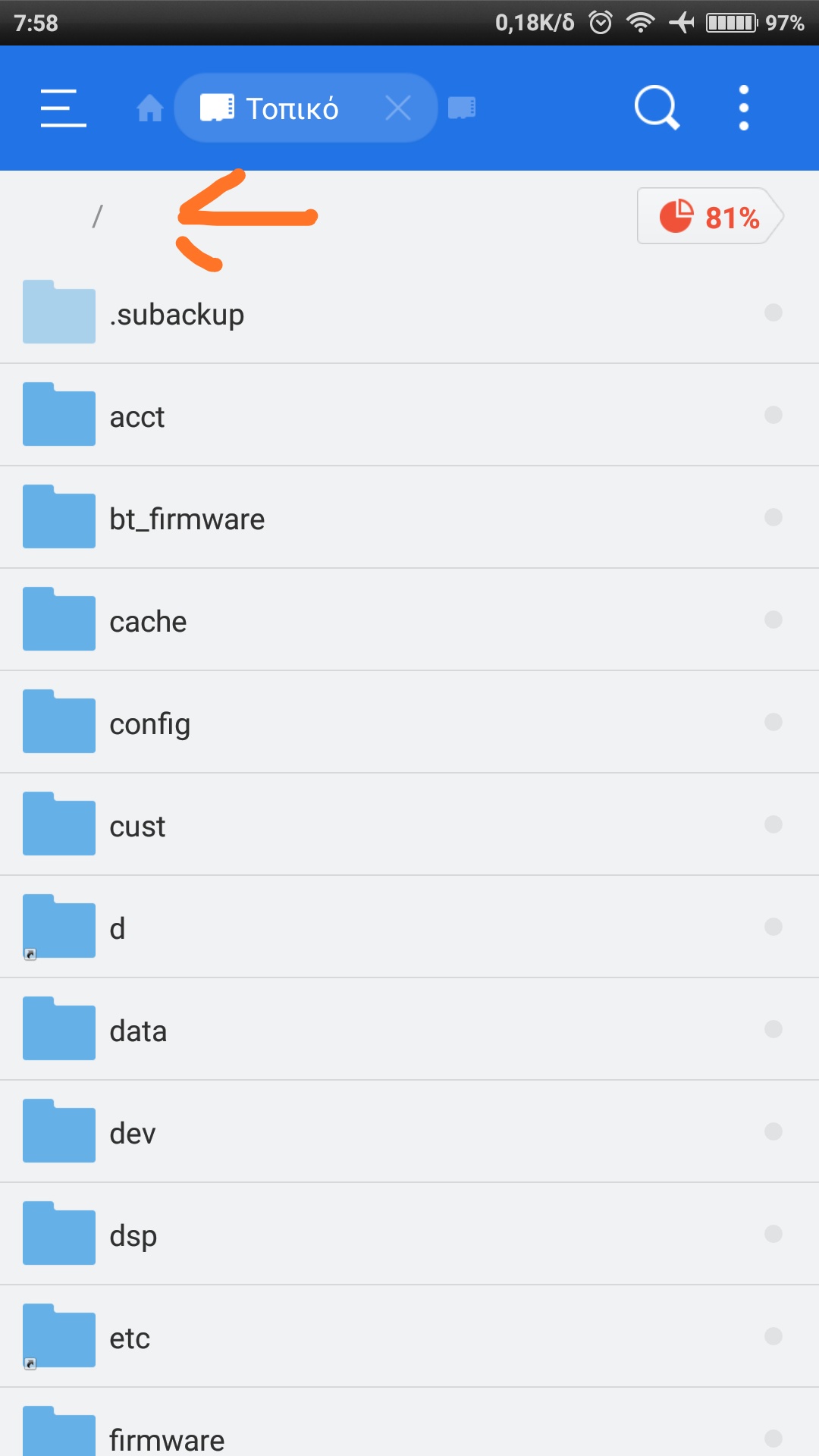Open the overflow menu

743,108
